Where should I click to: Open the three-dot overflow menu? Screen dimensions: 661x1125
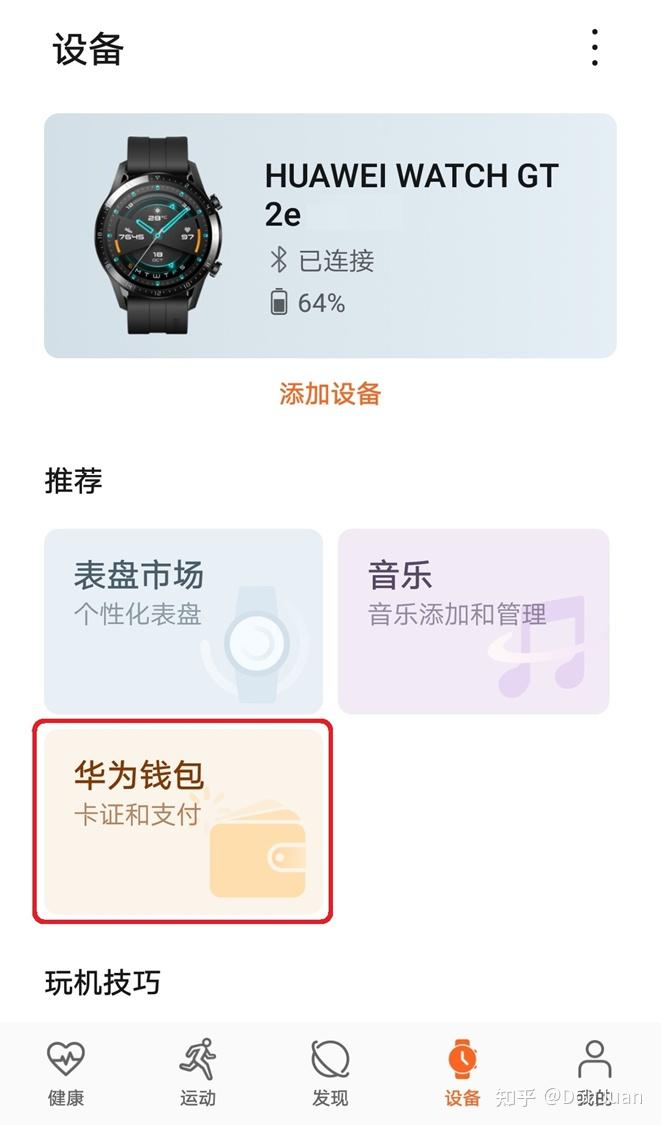click(595, 48)
